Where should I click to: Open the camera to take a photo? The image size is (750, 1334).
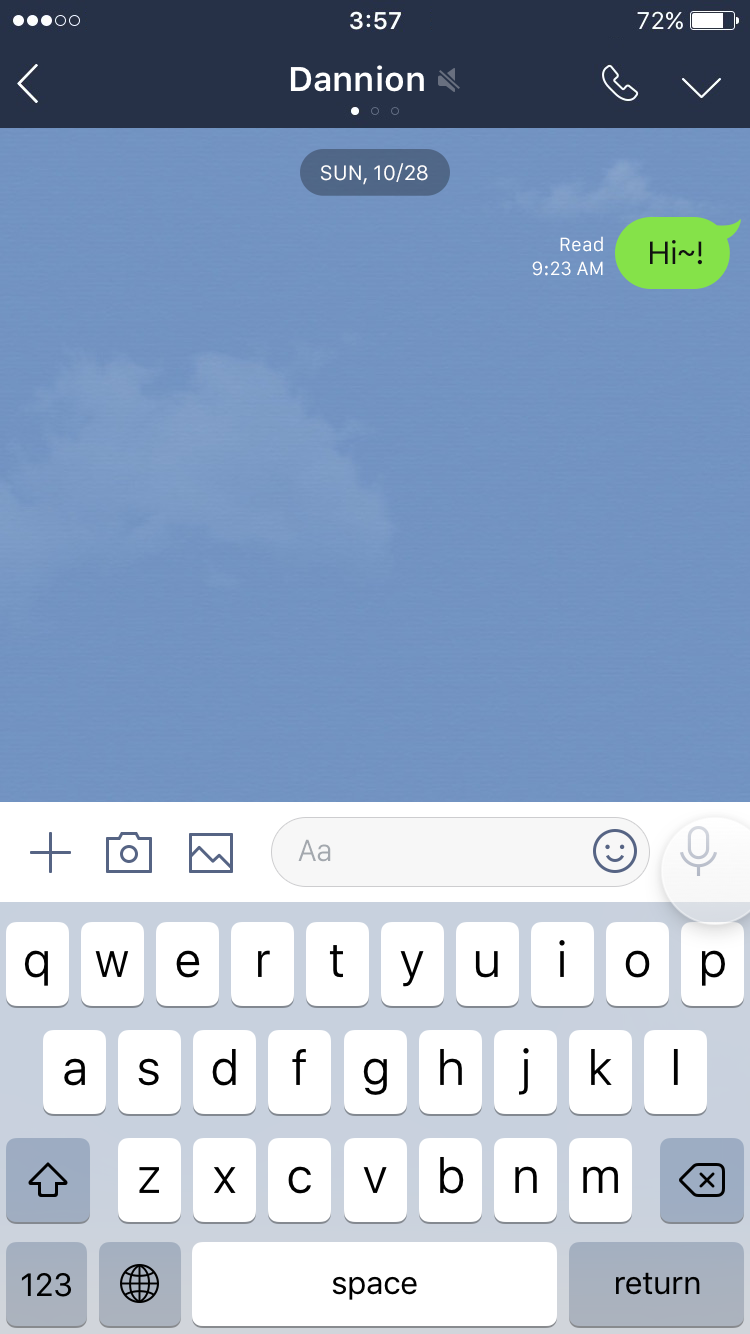[129, 853]
